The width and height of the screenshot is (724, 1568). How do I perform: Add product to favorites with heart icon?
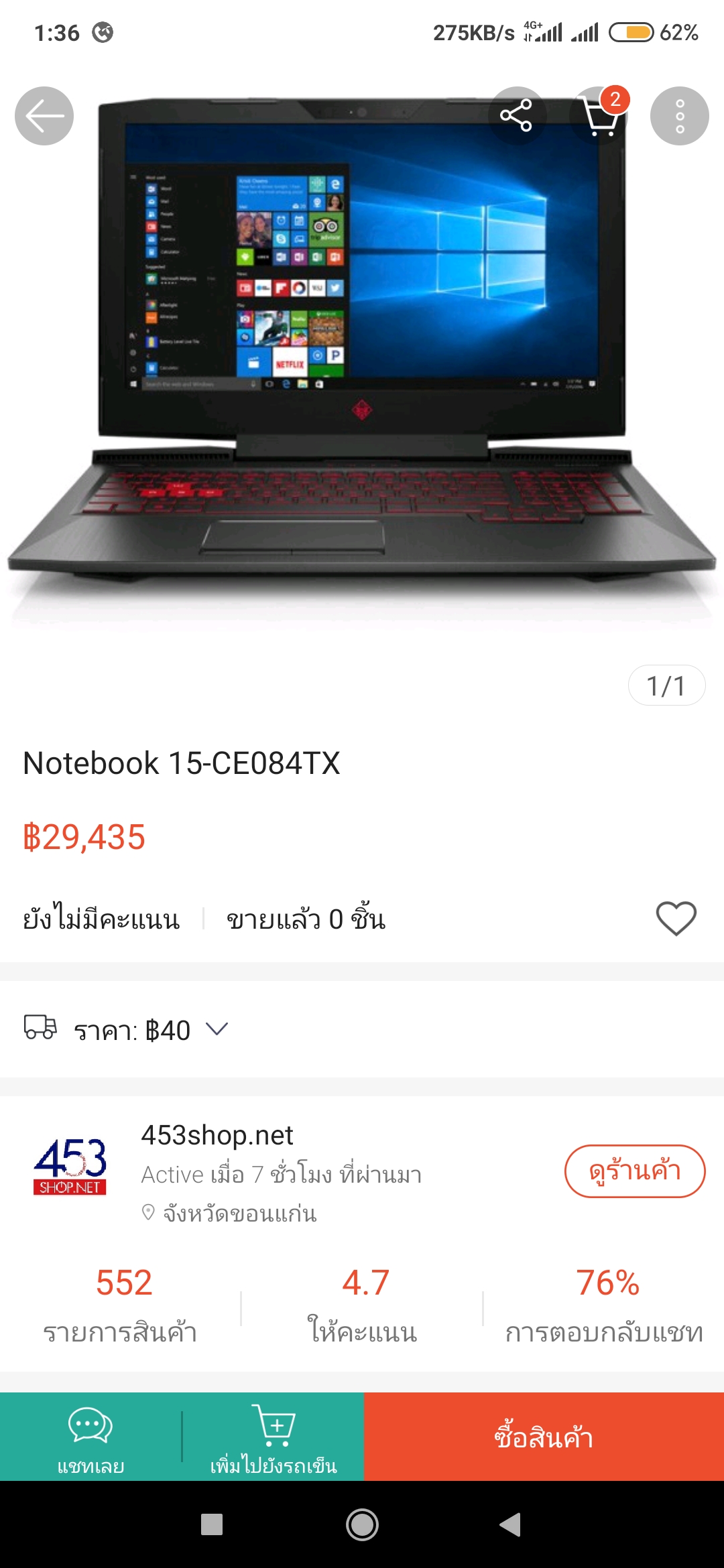(x=676, y=918)
